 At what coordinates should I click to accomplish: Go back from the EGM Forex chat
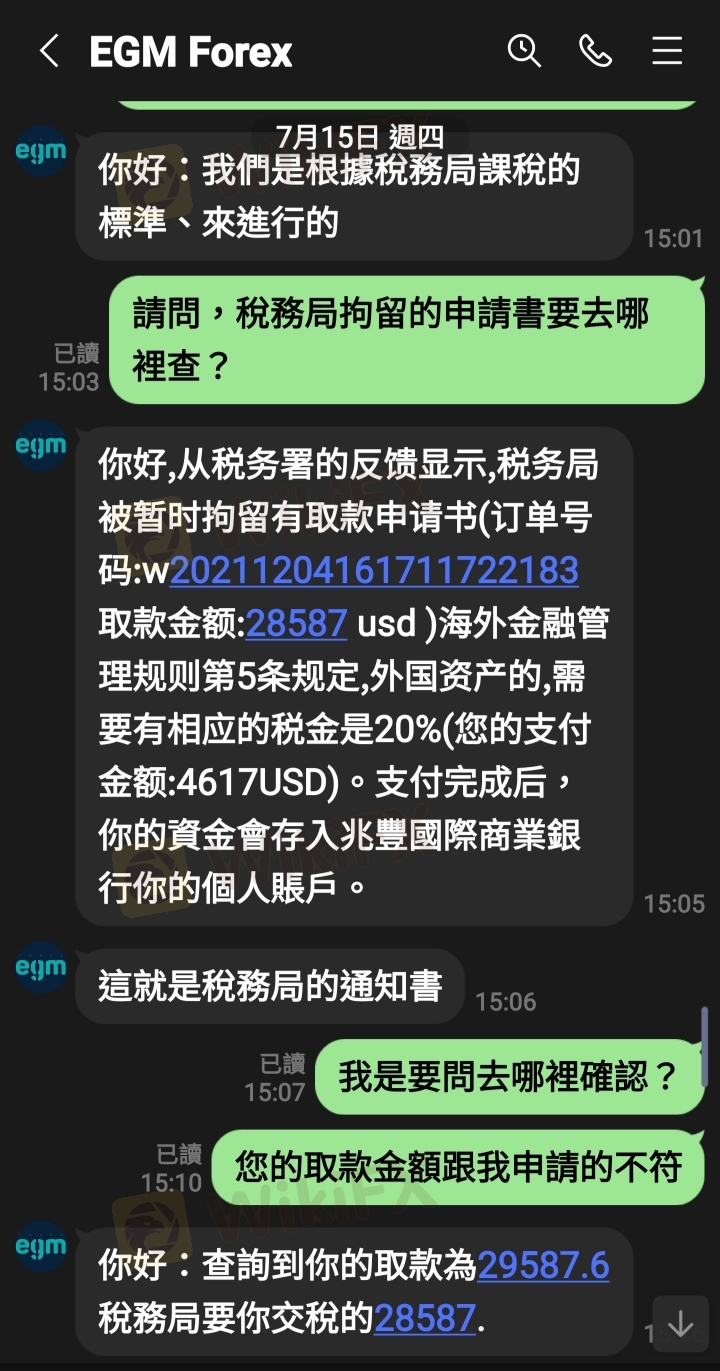49,51
